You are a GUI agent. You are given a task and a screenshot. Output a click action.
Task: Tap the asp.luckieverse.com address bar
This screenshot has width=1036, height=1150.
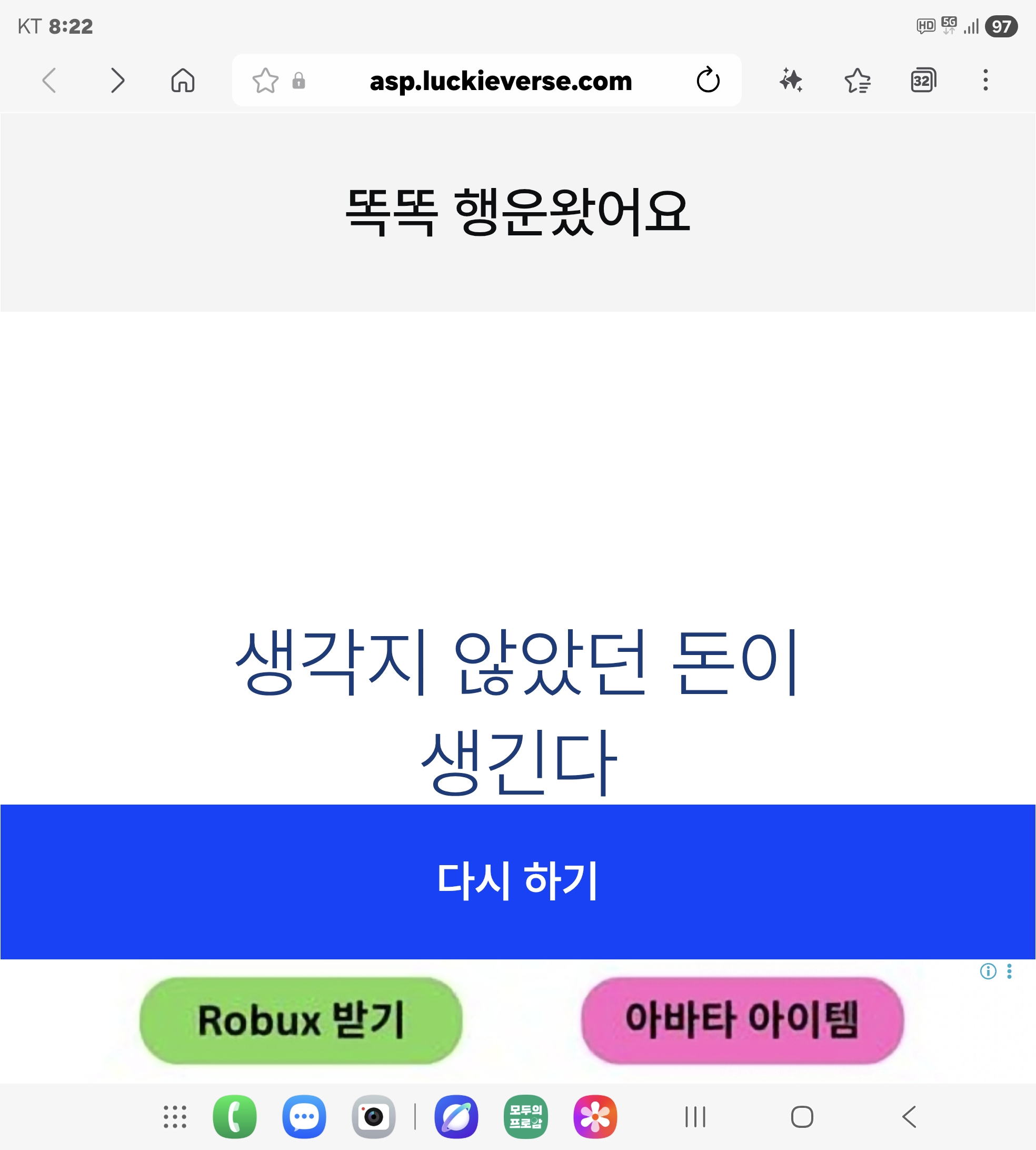click(x=500, y=81)
